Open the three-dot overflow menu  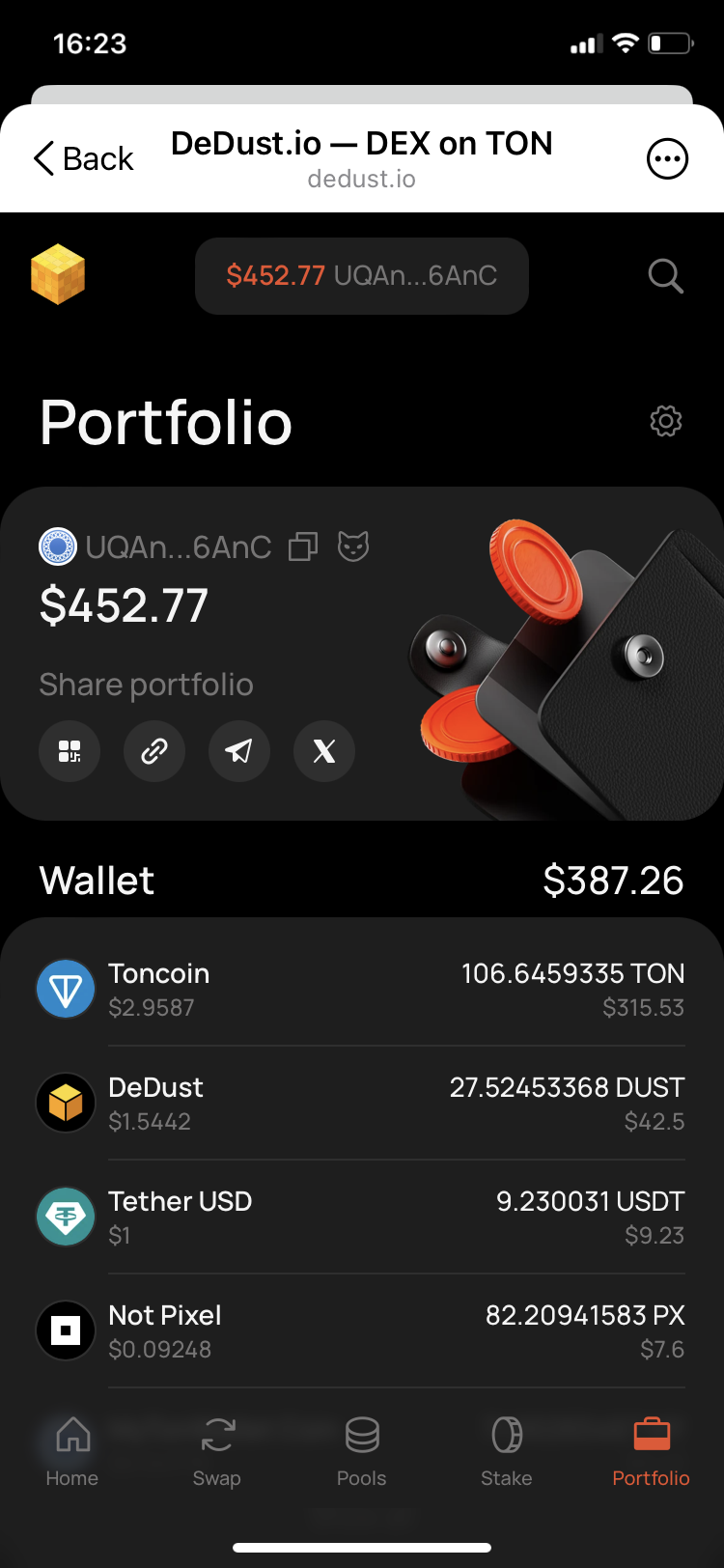[667, 159]
